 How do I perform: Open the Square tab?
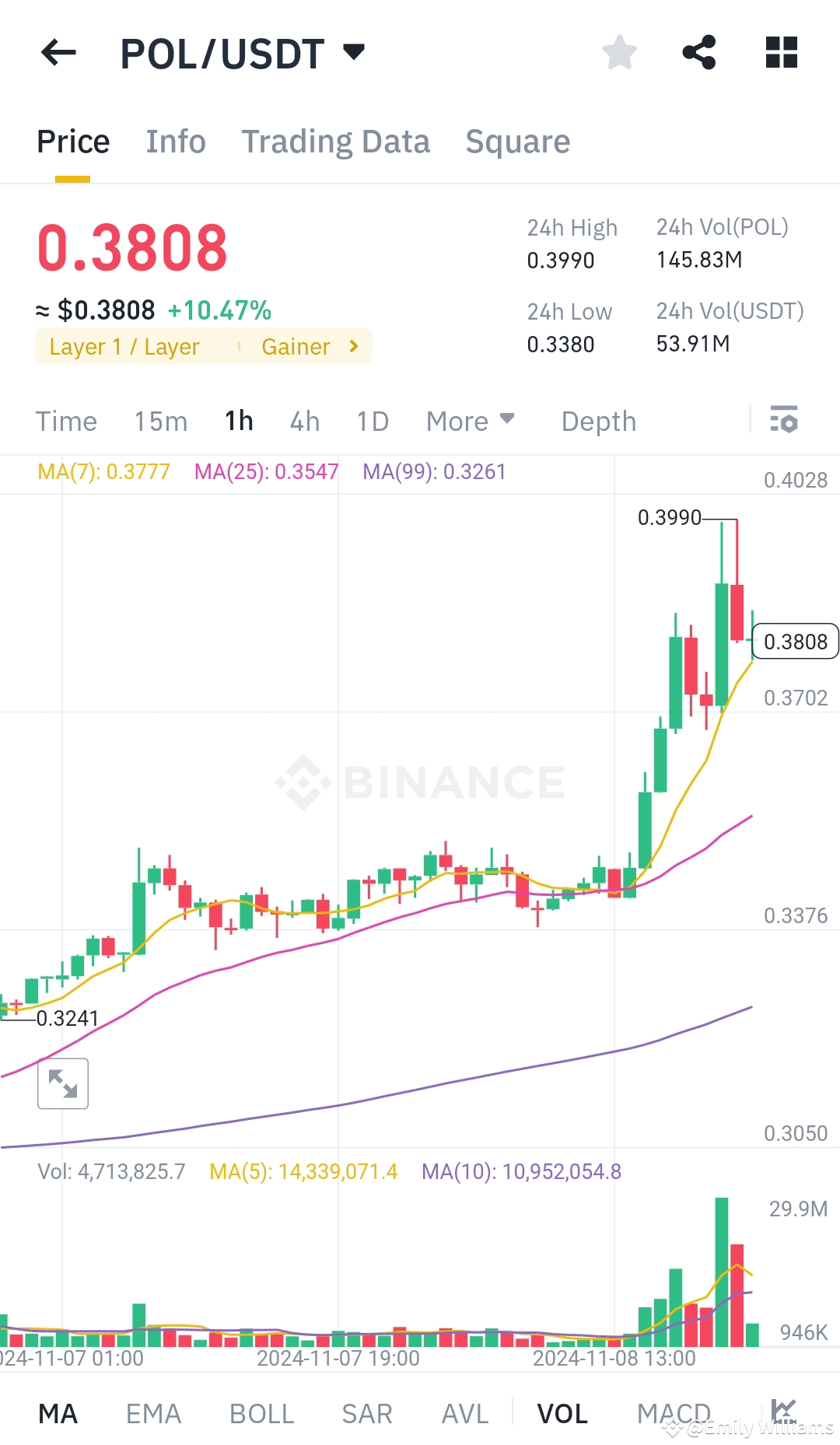pos(517,141)
